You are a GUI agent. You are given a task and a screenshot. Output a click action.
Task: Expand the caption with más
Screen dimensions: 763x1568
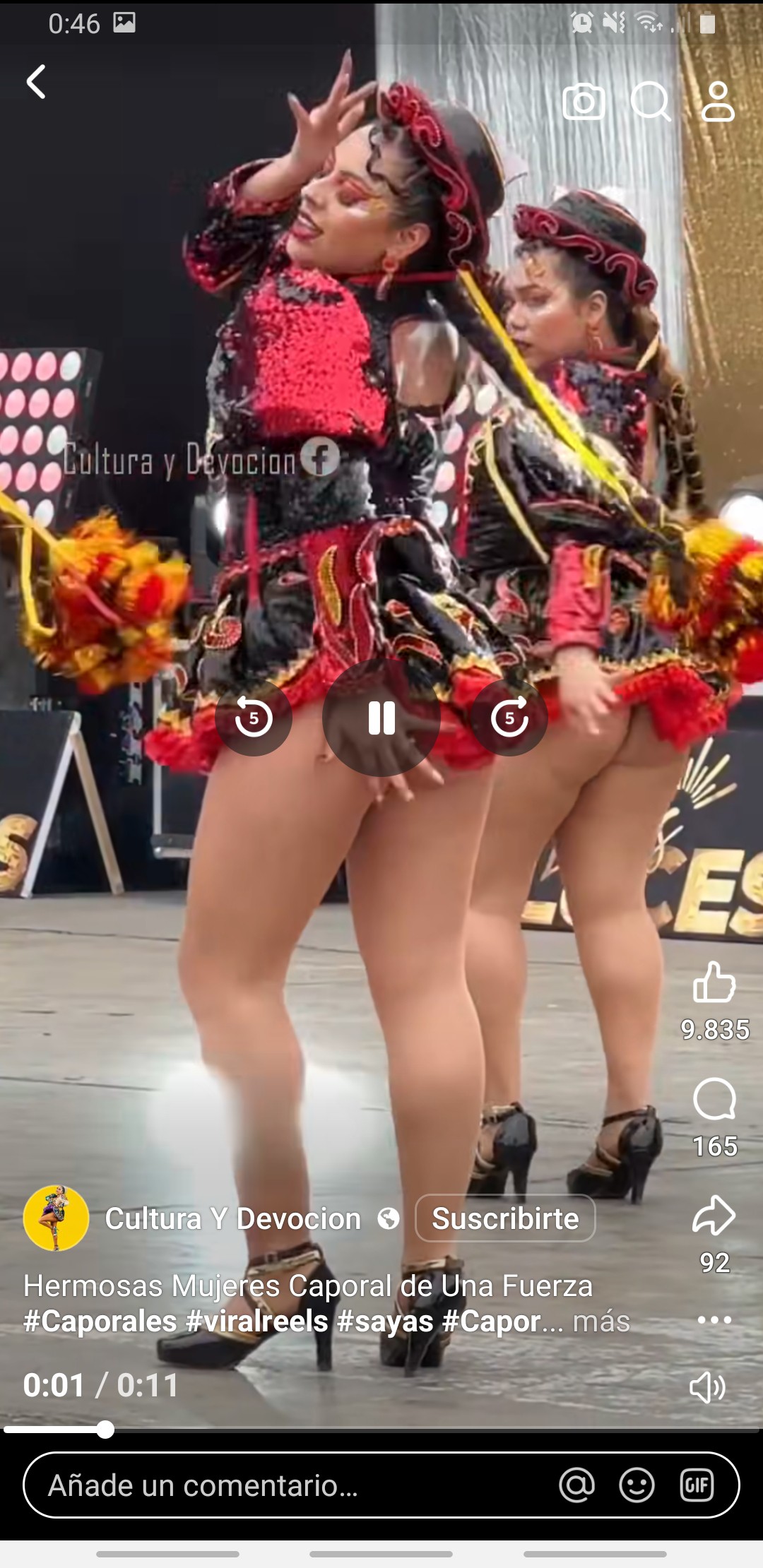pyautogui.click(x=601, y=1321)
